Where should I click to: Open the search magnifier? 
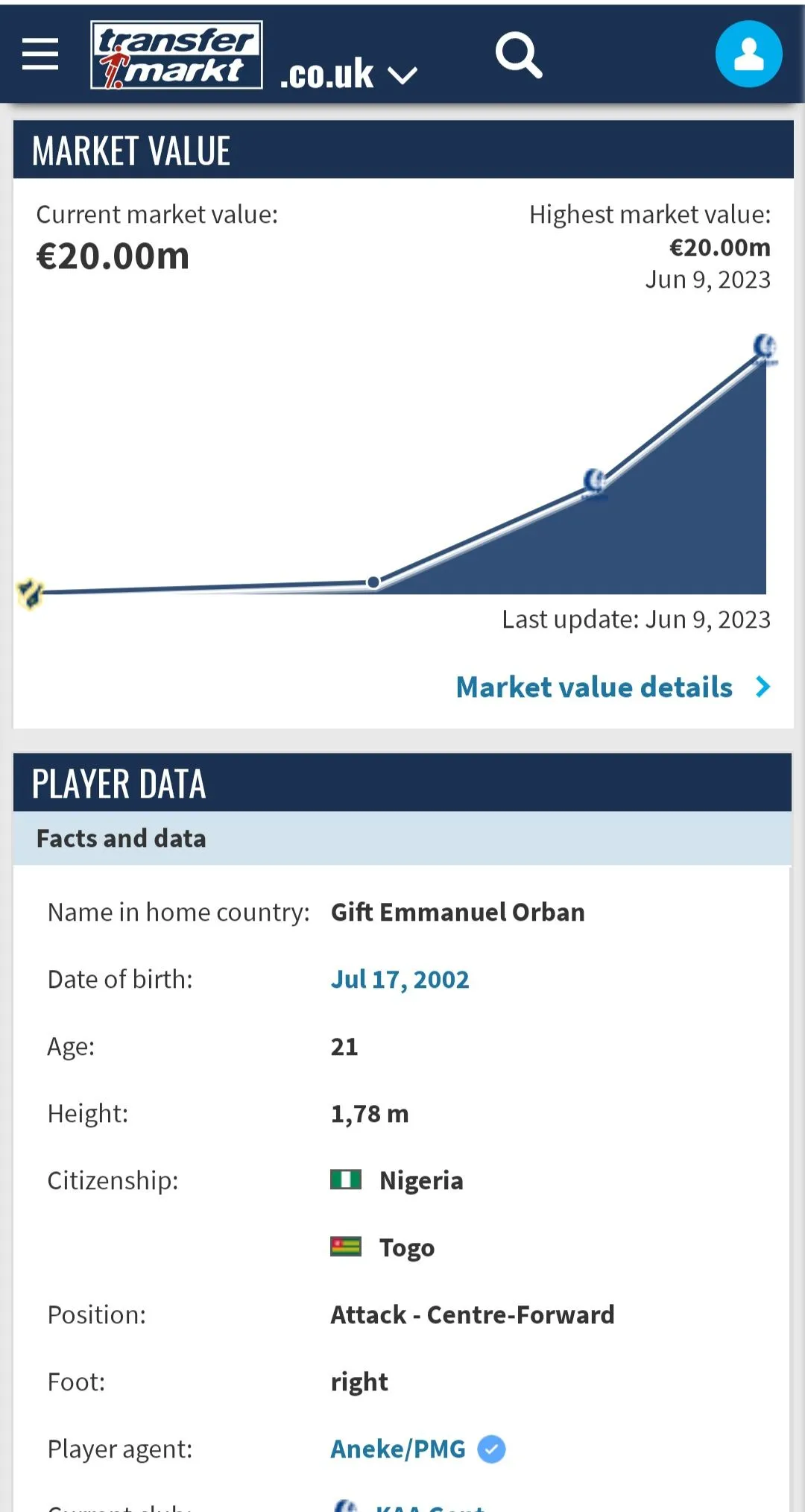click(x=518, y=54)
